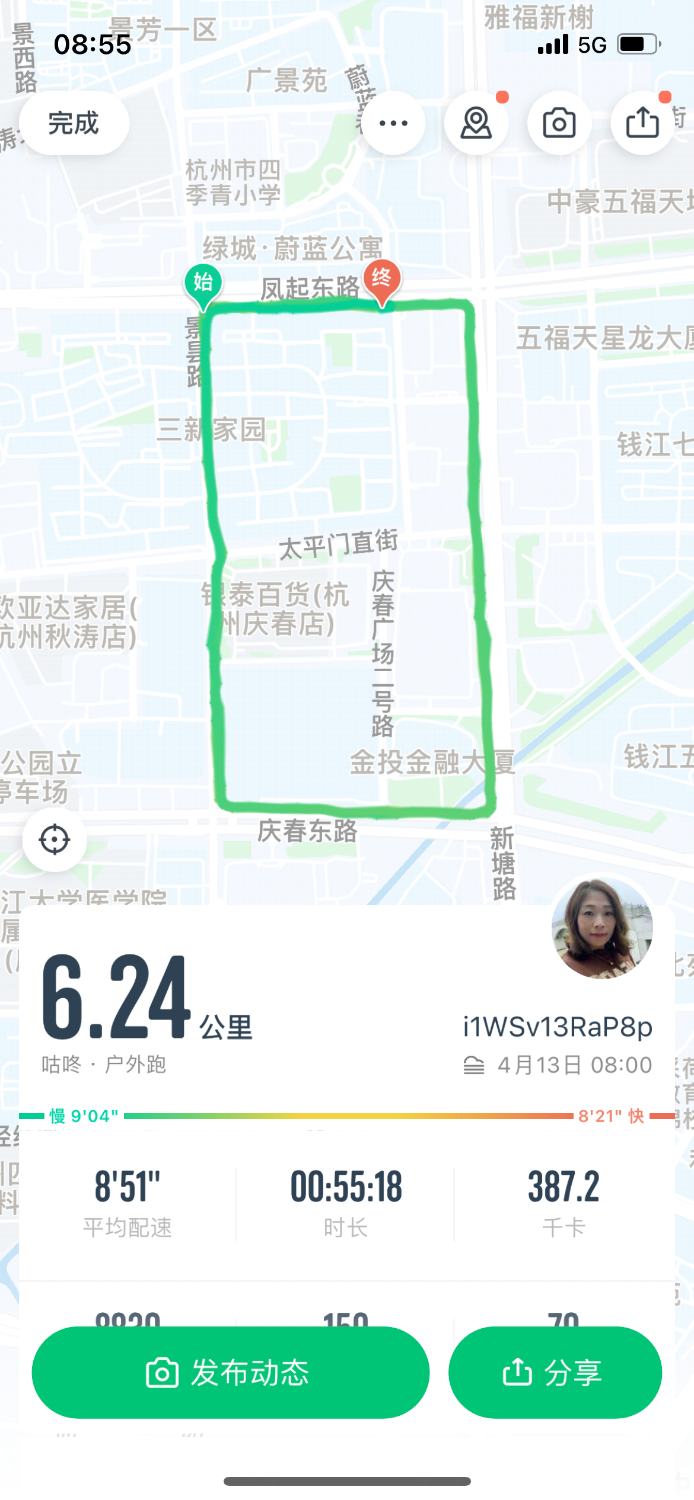This screenshot has height=1500, width=694.
Task: Tap the share icon at top right
Action: [642, 124]
